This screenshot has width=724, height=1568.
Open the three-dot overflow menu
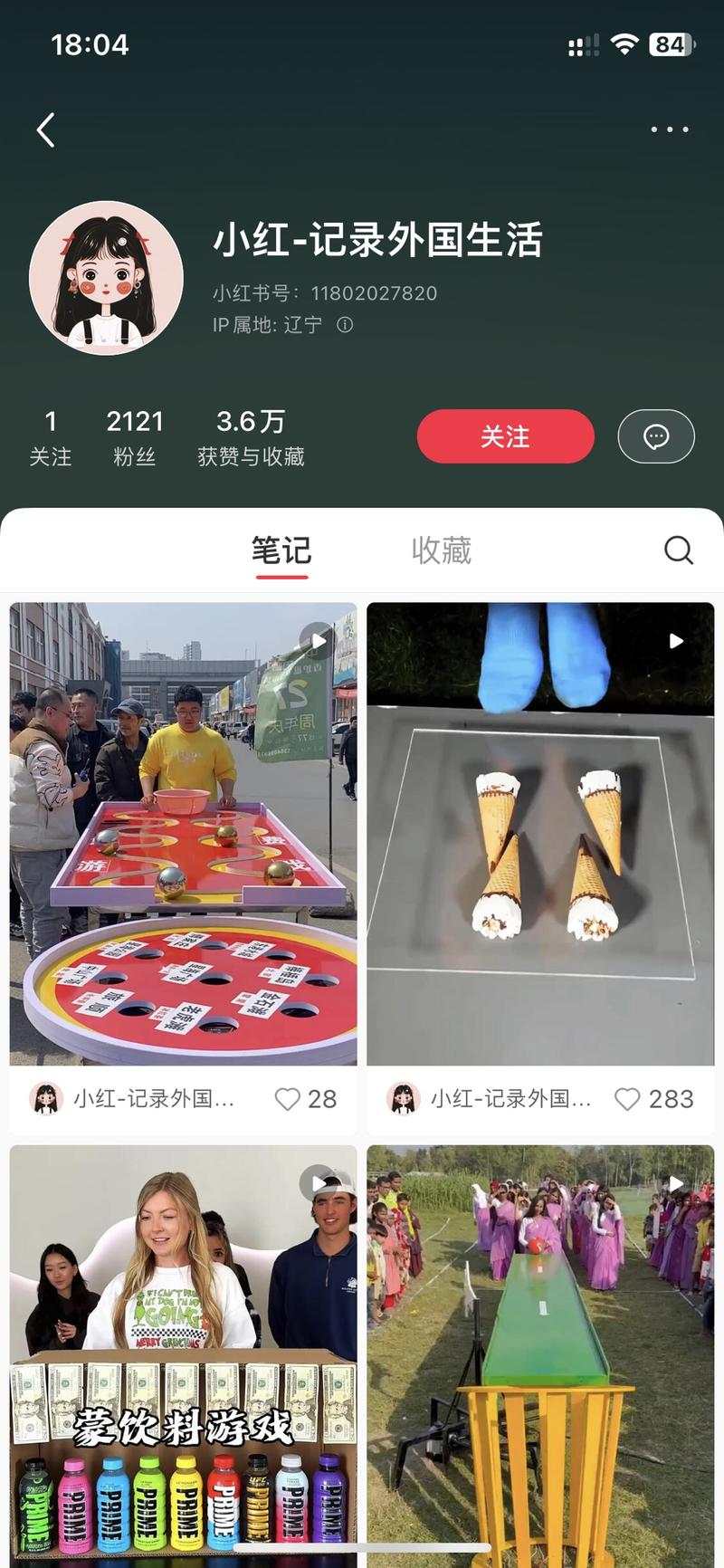point(669,130)
